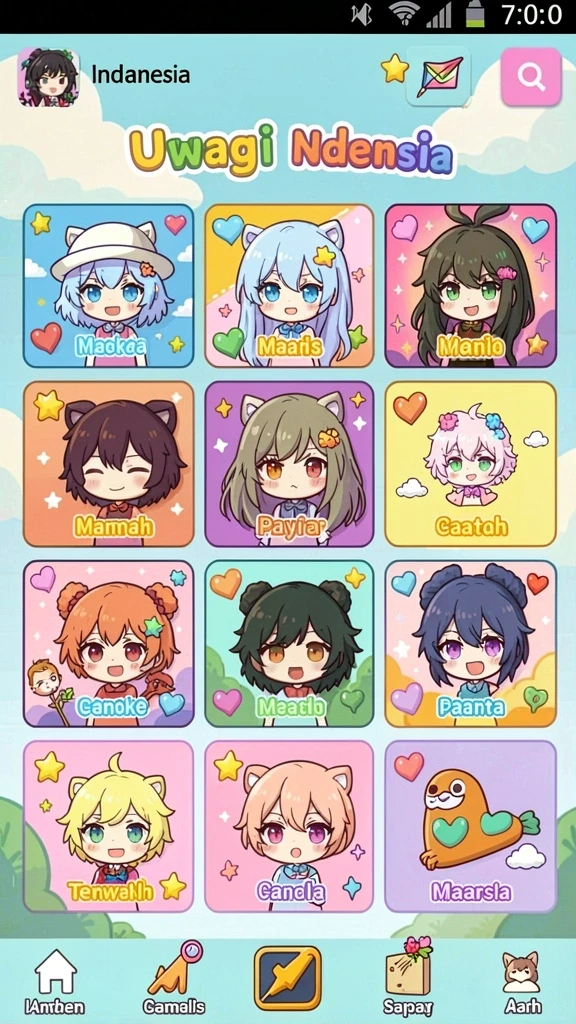Go to the home tab
The height and width of the screenshot is (1024, 576).
(56, 981)
